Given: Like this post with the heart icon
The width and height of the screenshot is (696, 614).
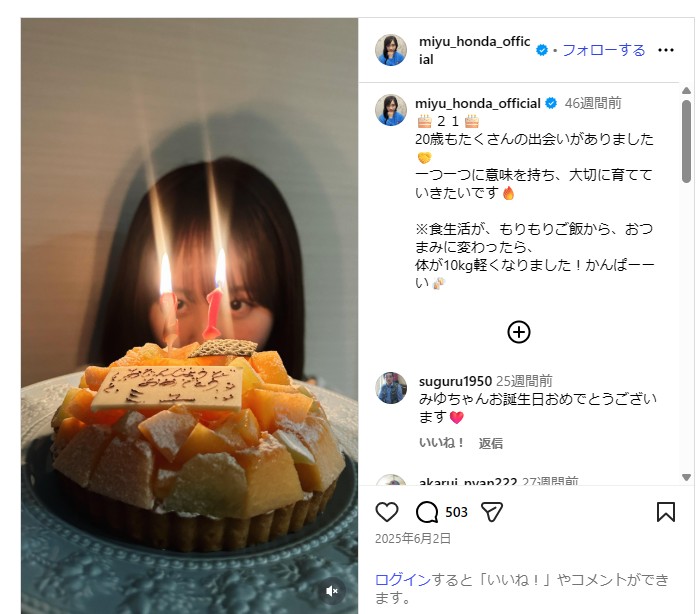Looking at the screenshot, I should (x=387, y=512).
